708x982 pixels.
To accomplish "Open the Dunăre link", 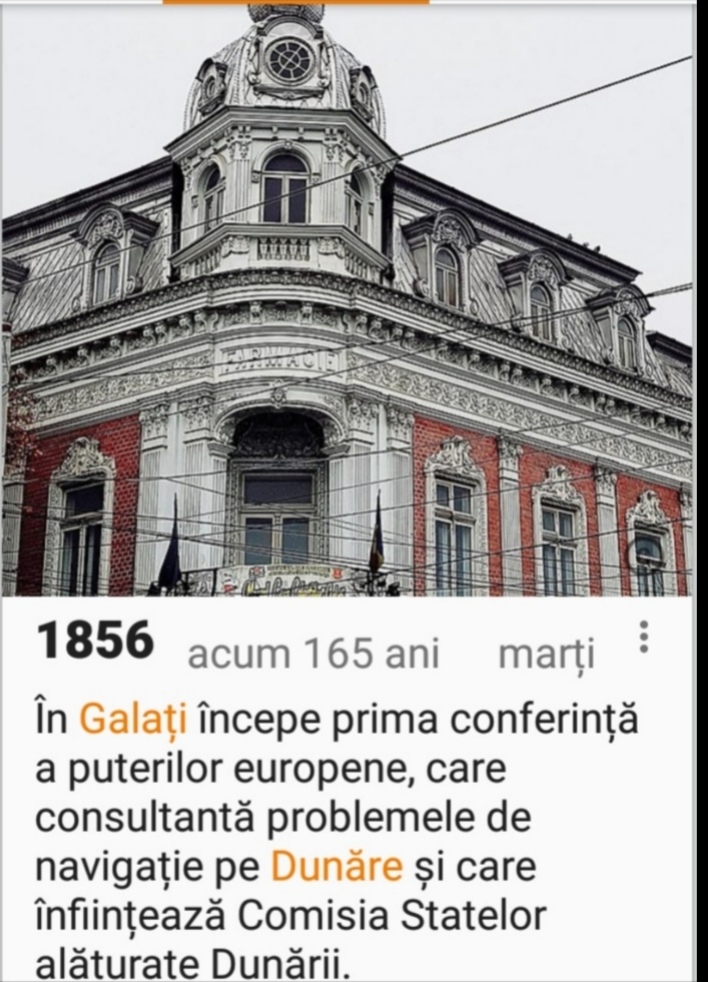I will tap(336, 867).
